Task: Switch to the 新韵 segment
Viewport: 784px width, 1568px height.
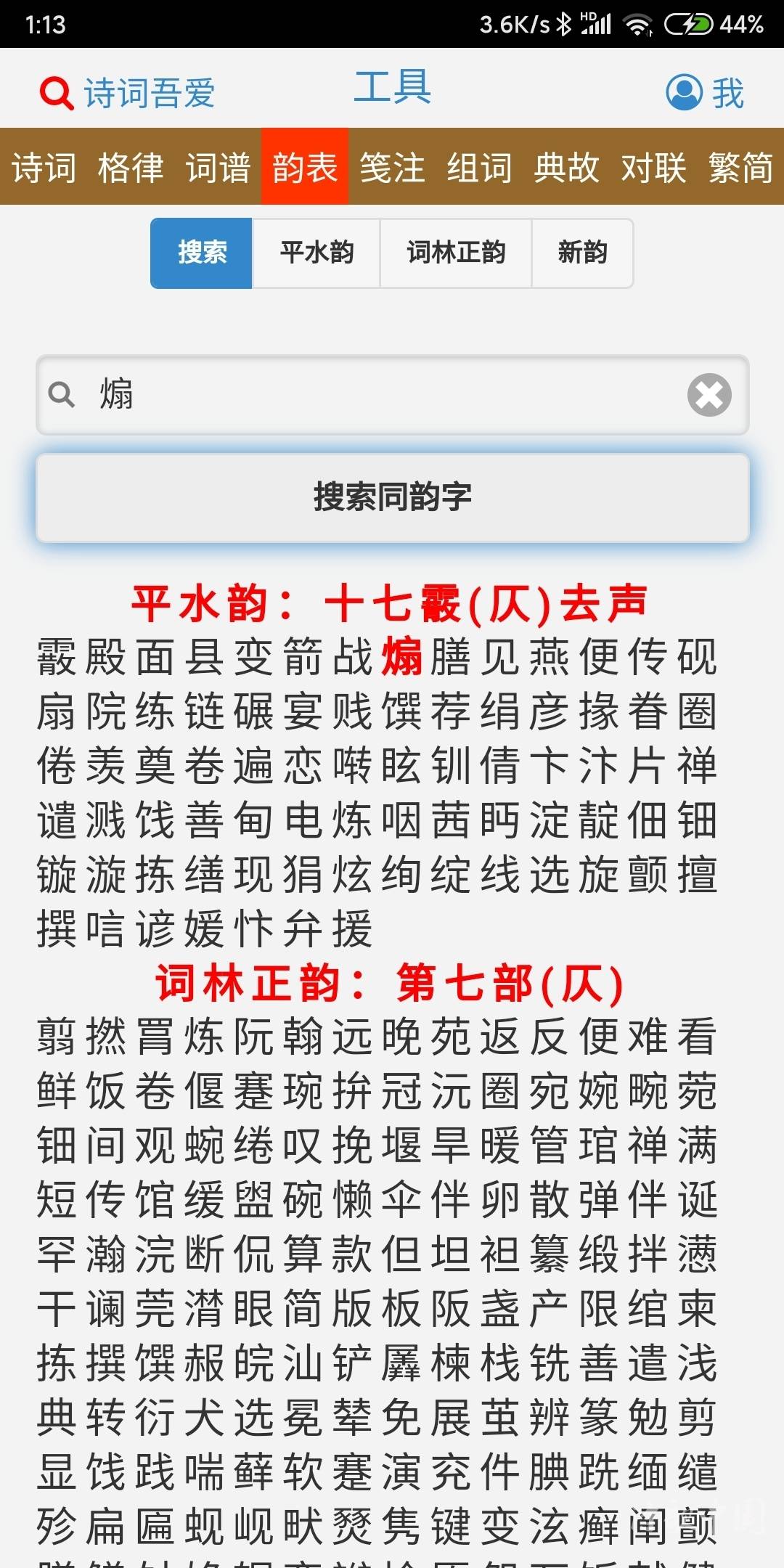Action: [x=582, y=253]
